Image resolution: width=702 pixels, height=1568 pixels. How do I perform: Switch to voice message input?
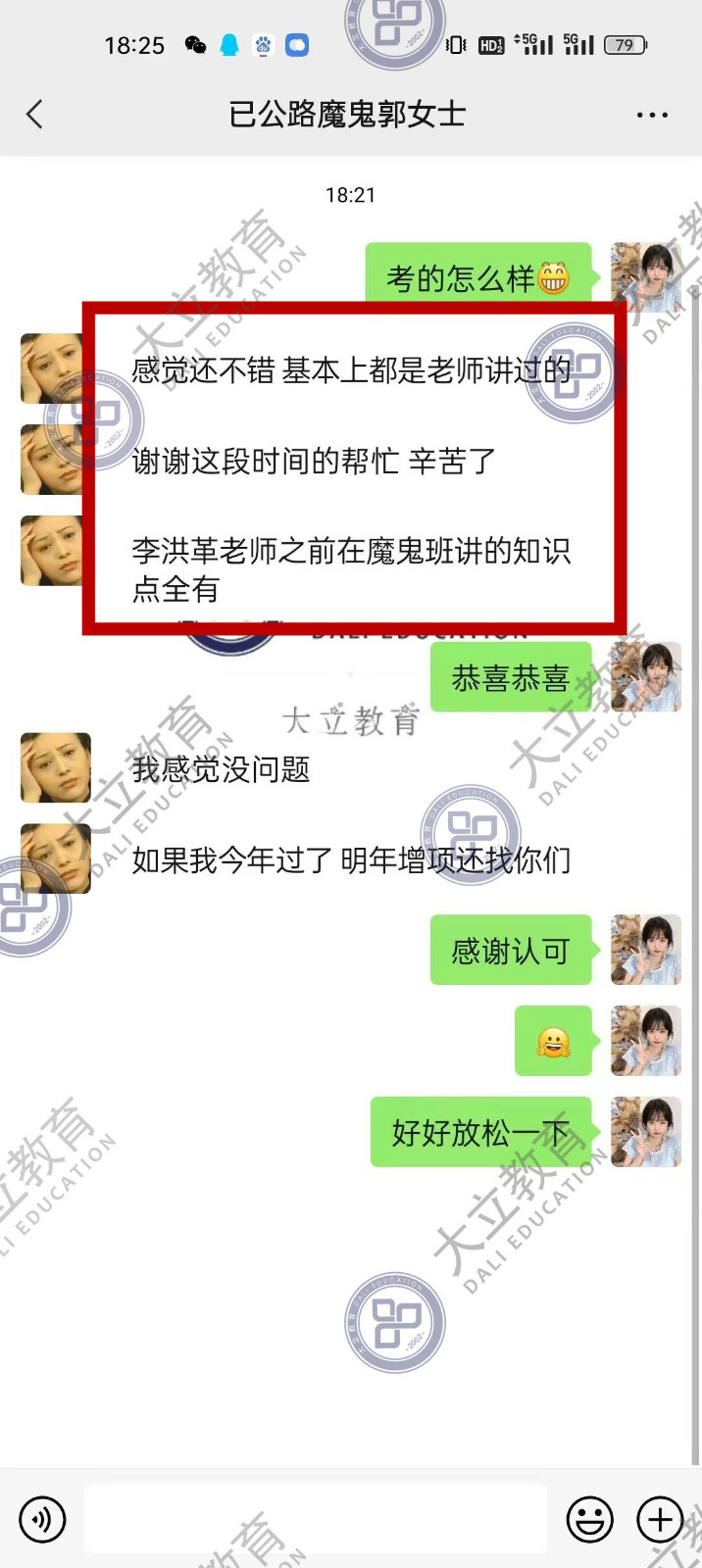point(42,1520)
